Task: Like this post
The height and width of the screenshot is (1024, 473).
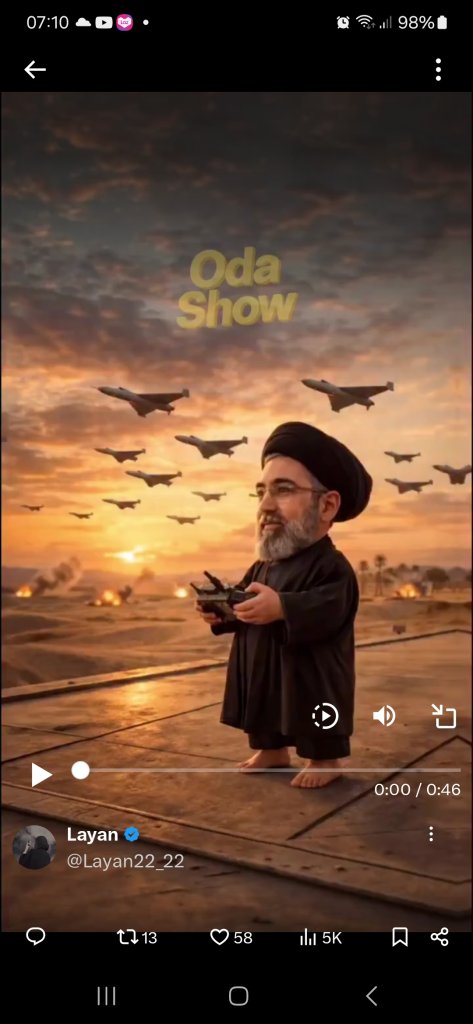Action: (x=231, y=938)
